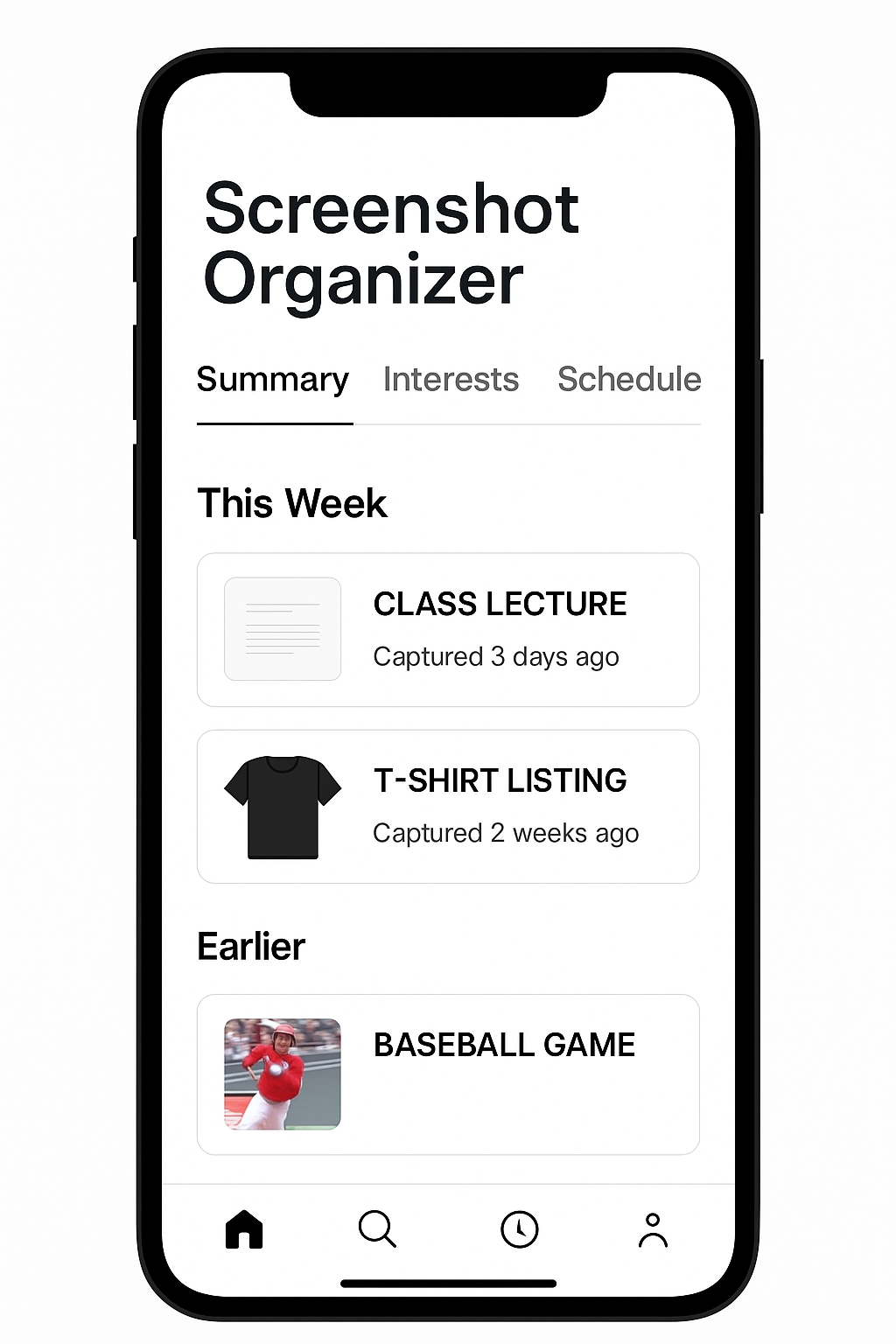Open the Class Lecture screenshot card
Screen dimensions: 896x1344
[448, 630]
